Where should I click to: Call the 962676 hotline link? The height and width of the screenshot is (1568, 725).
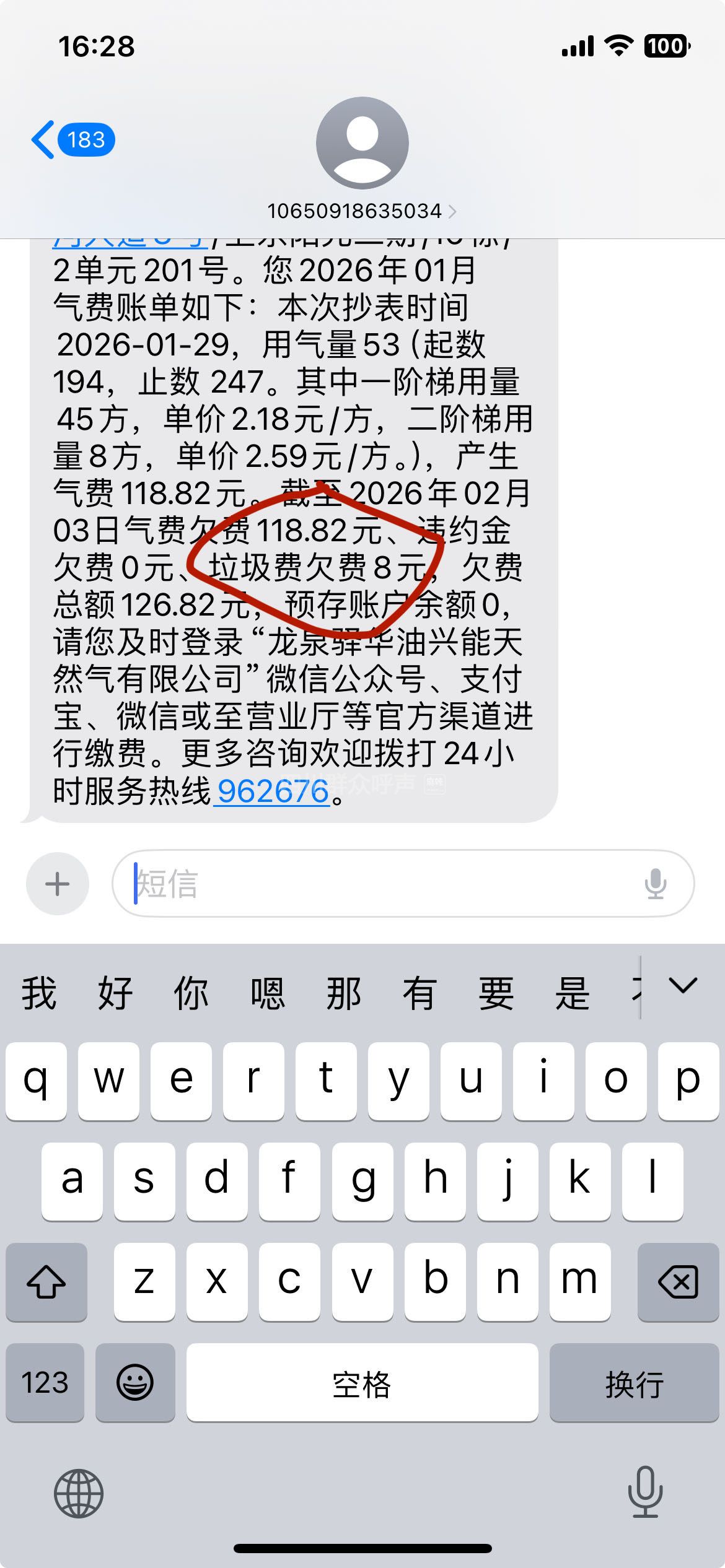point(273,791)
